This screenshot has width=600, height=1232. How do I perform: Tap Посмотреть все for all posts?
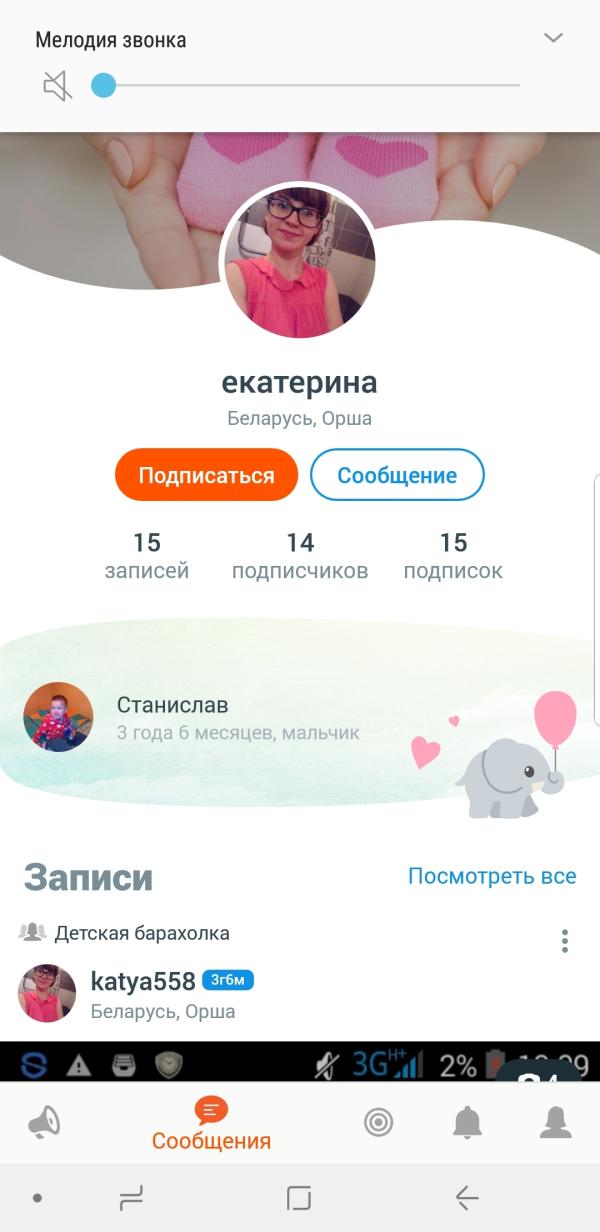click(491, 876)
